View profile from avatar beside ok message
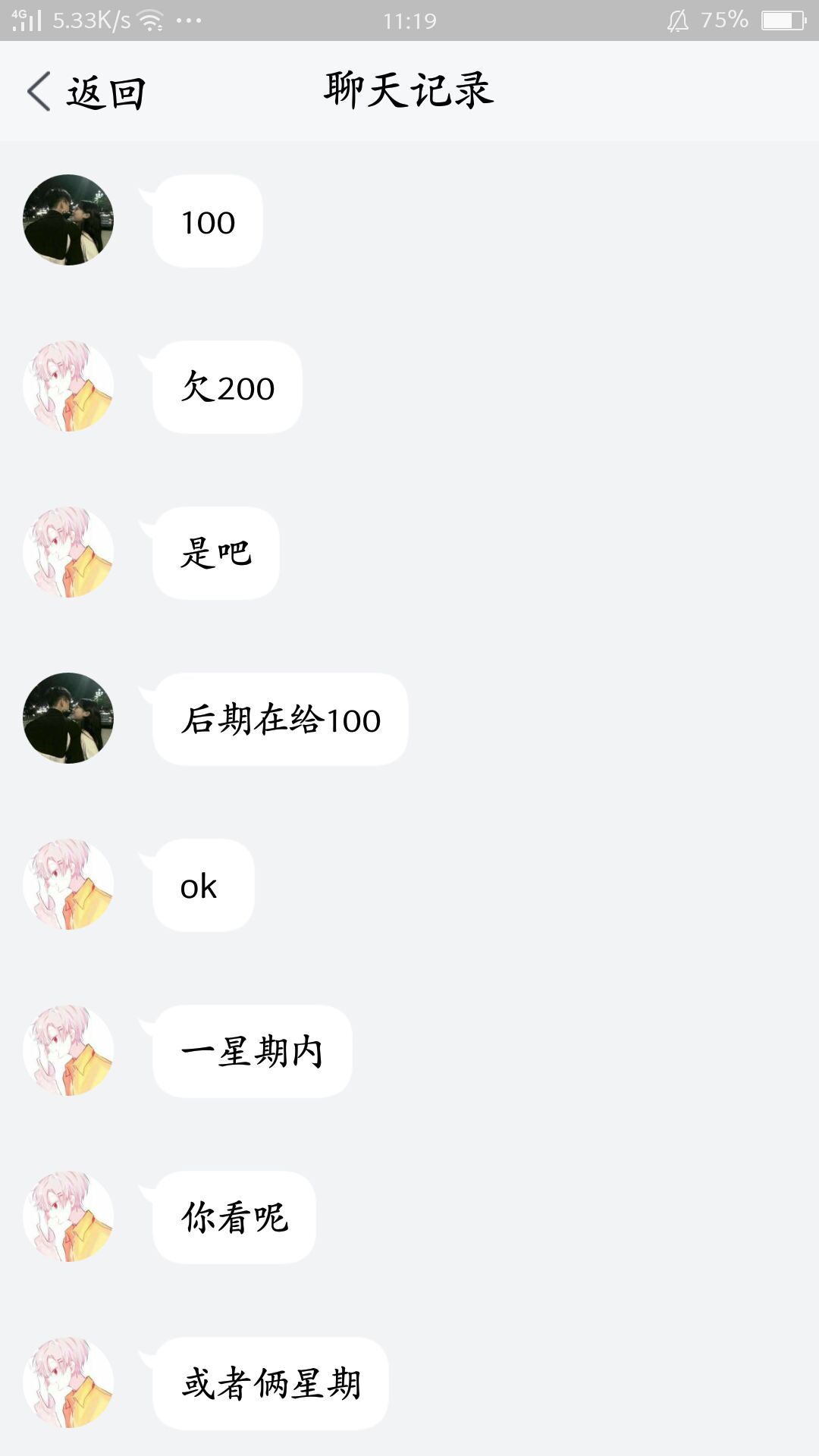 [68, 884]
